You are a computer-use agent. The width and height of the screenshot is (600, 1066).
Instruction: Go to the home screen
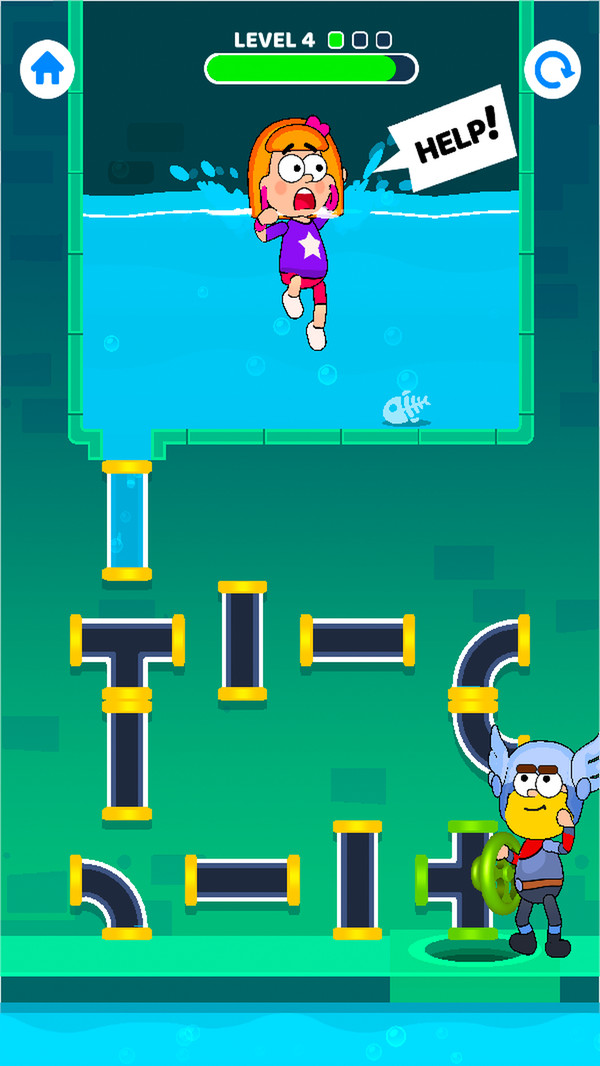pyautogui.click(x=48, y=70)
